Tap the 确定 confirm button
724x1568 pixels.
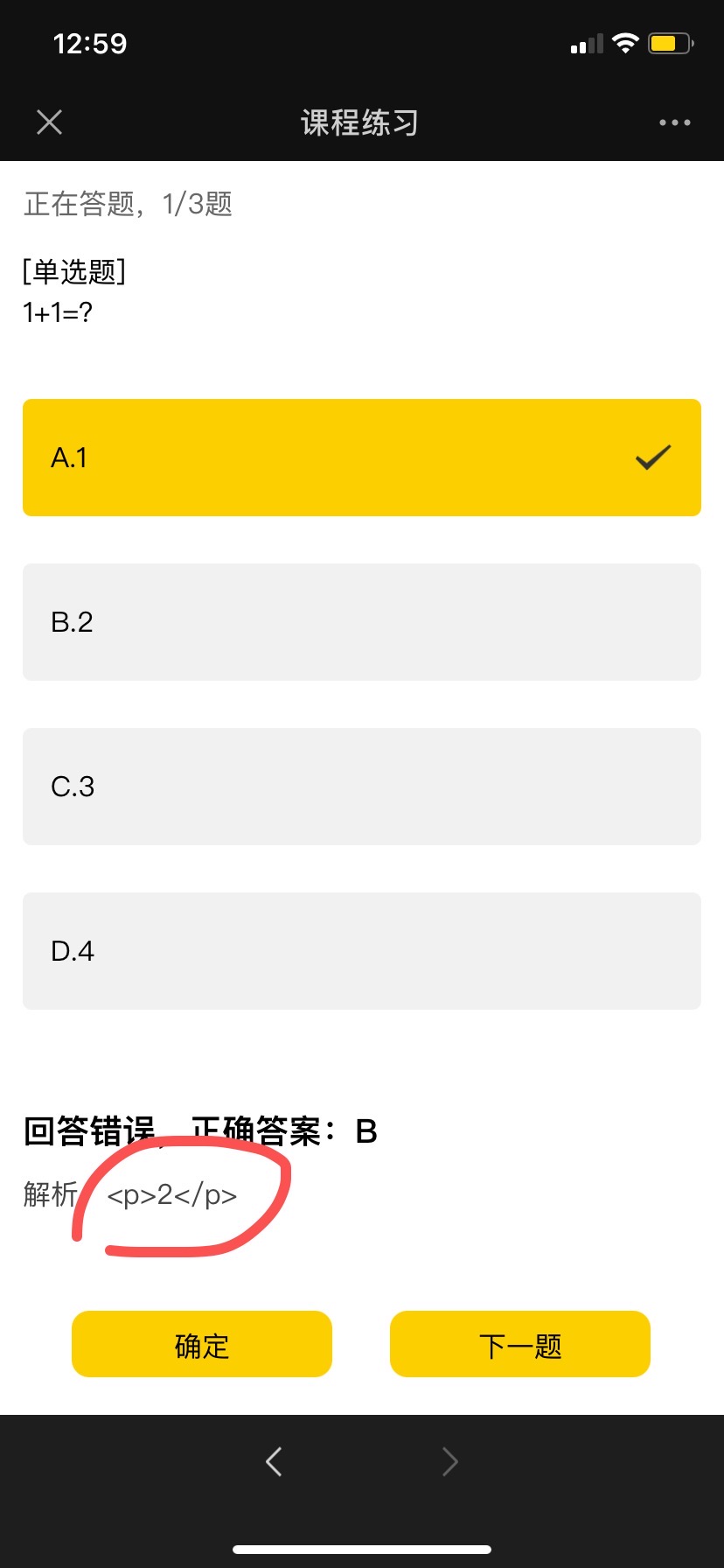[x=202, y=1344]
